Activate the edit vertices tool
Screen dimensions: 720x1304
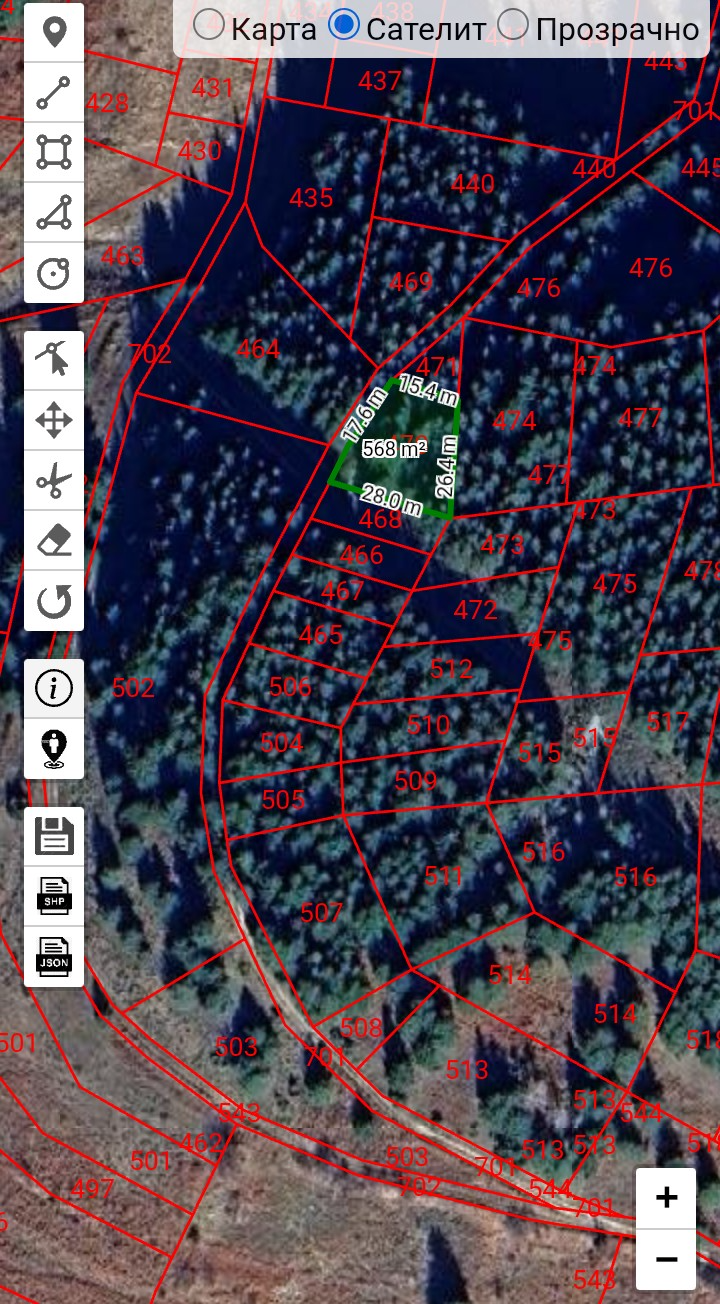(54, 360)
